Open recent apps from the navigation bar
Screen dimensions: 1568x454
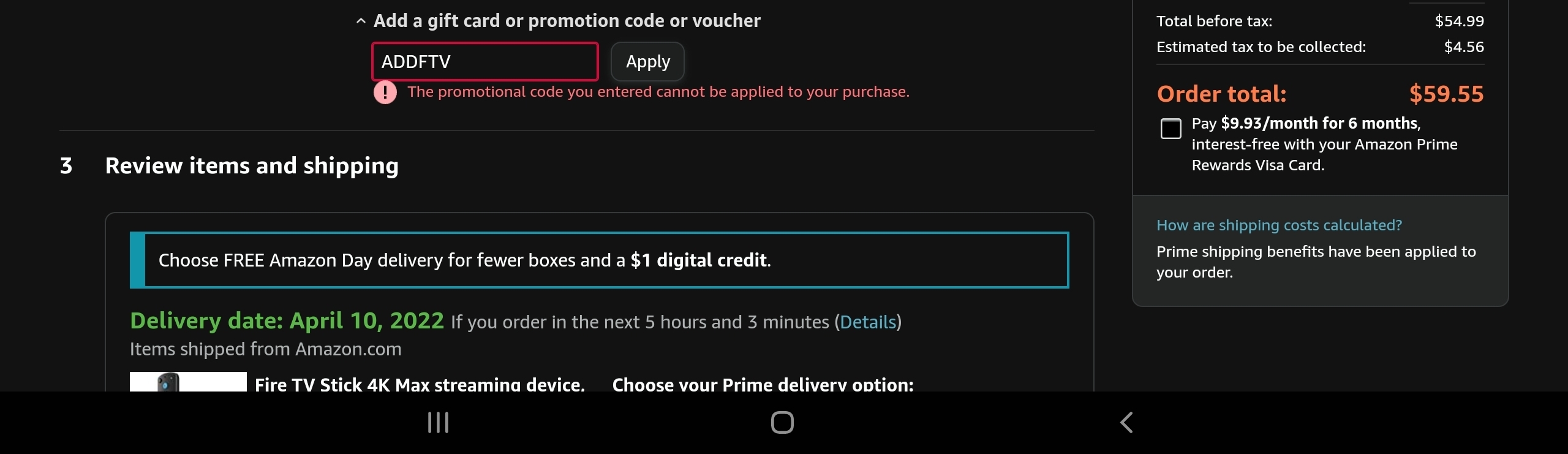[438, 422]
